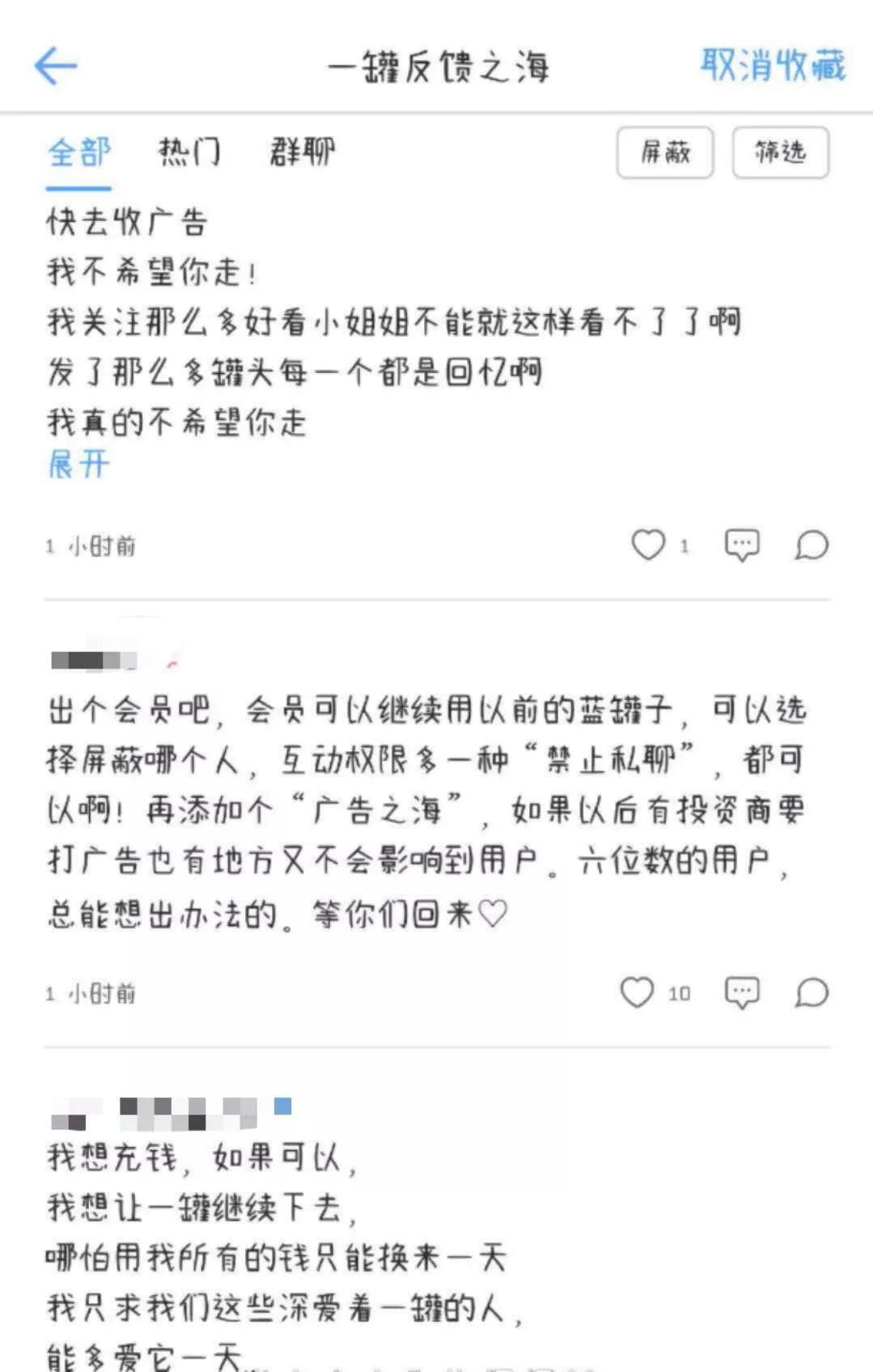Tap the chat bubble icon on 快去收广告 post
This screenshot has height=1372, width=873.
812,545
